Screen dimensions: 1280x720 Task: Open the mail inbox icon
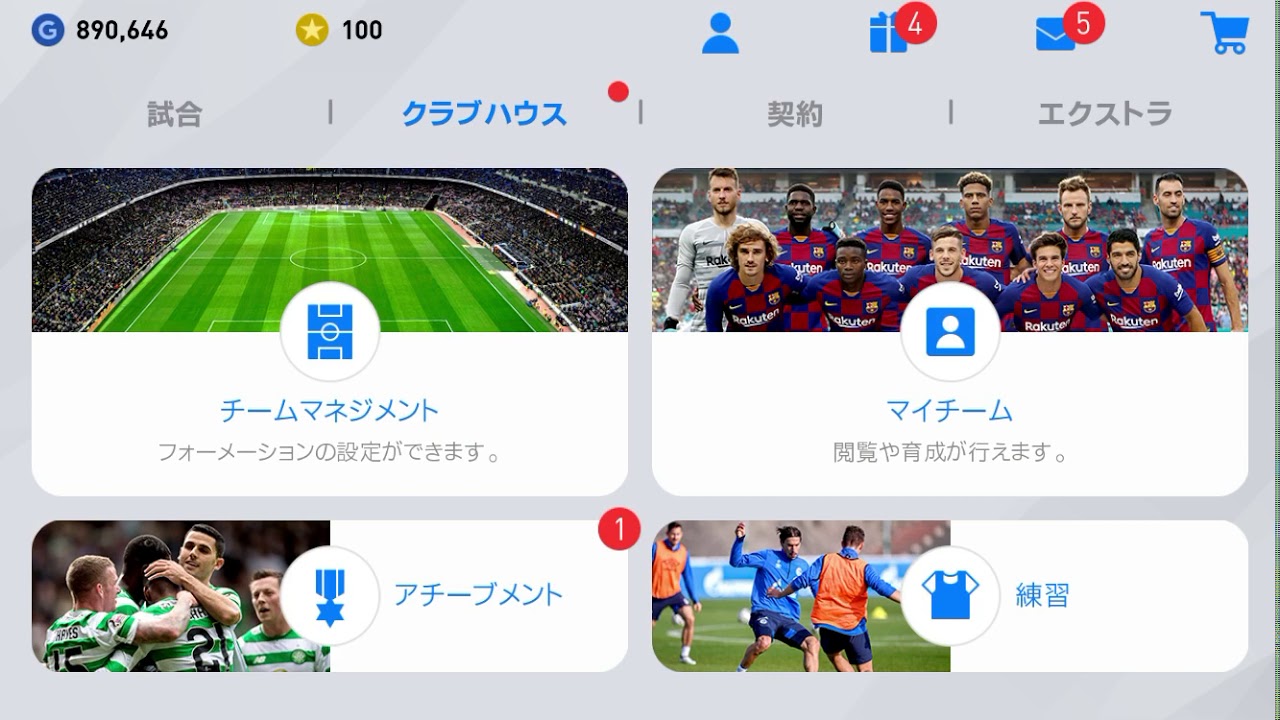1055,35
